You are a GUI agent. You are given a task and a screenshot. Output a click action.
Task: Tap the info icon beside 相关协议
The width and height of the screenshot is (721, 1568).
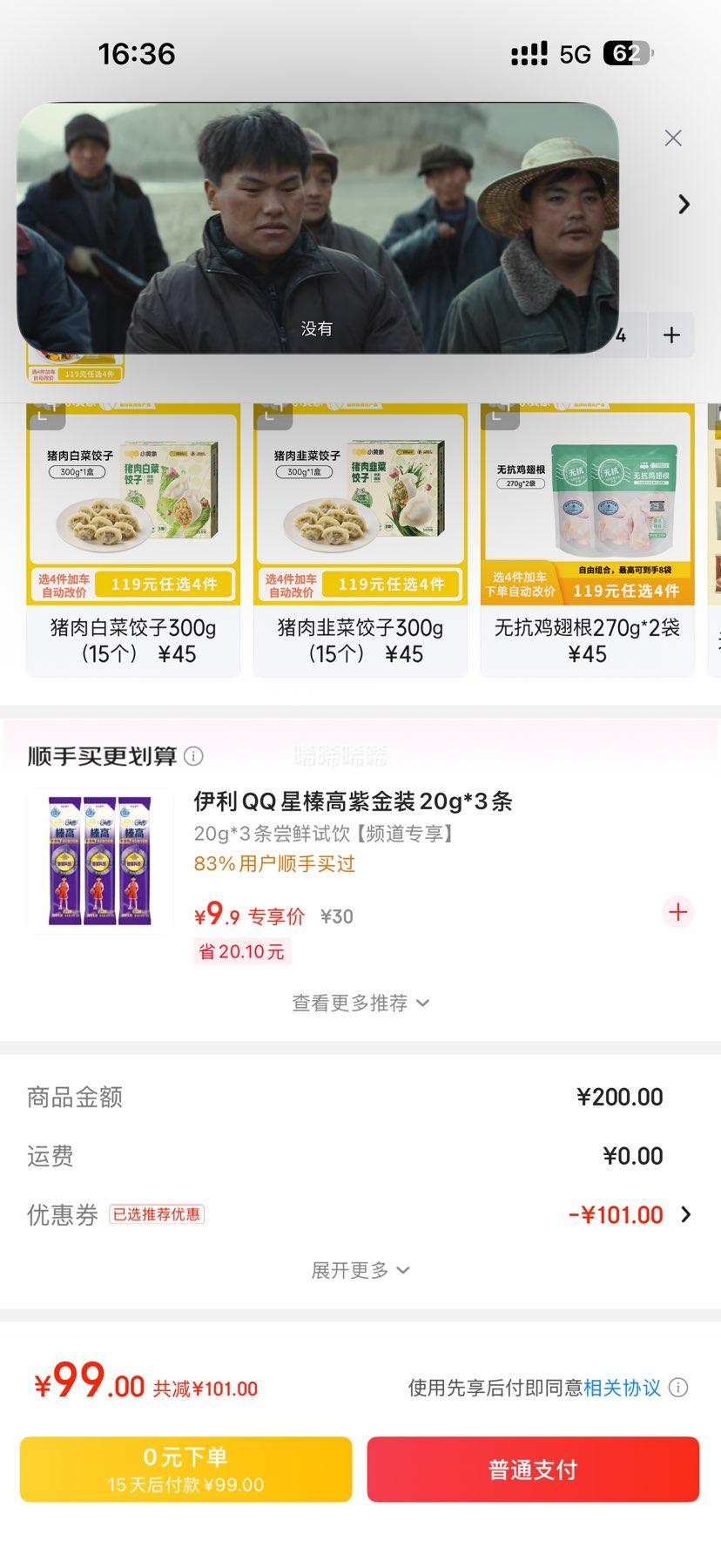point(677,1387)
